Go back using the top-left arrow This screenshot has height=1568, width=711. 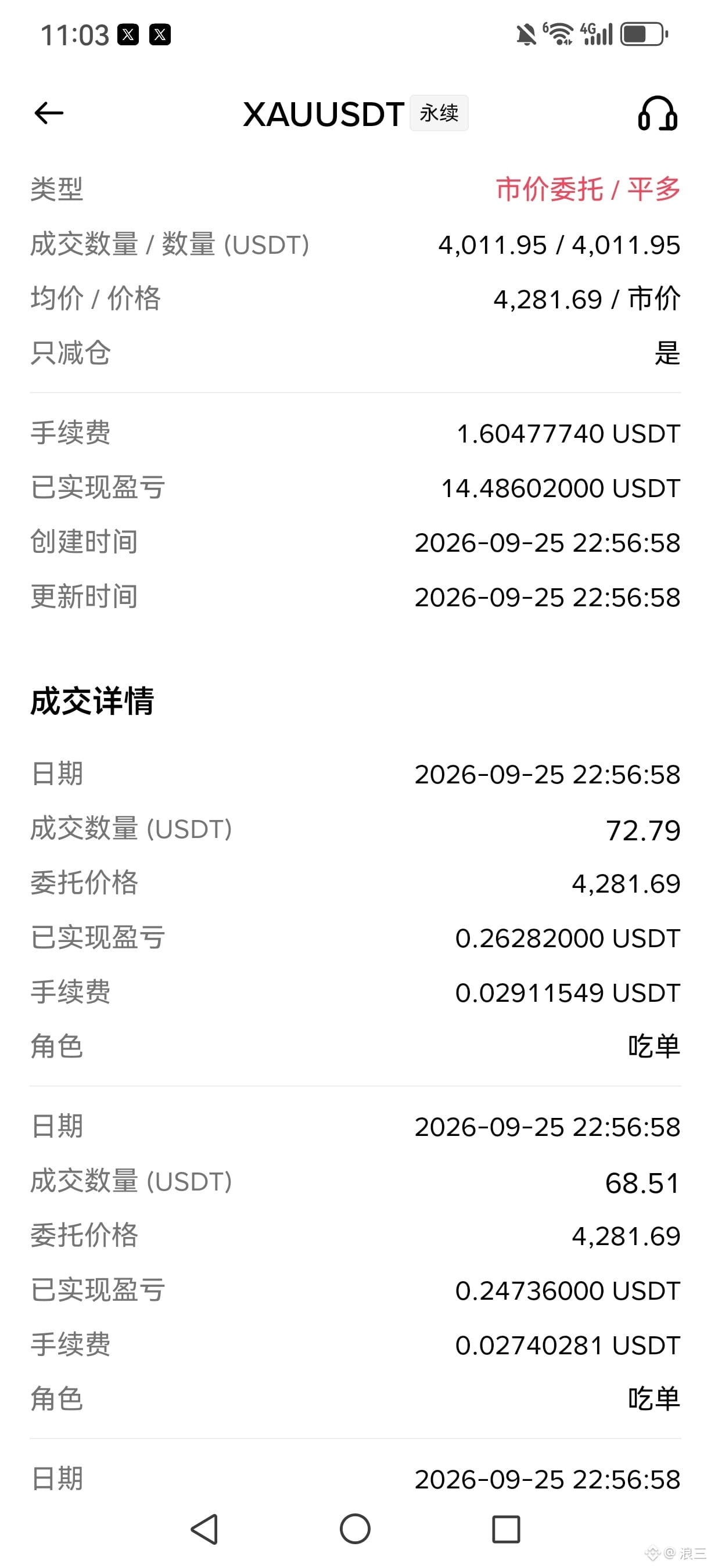coord(49,113)
